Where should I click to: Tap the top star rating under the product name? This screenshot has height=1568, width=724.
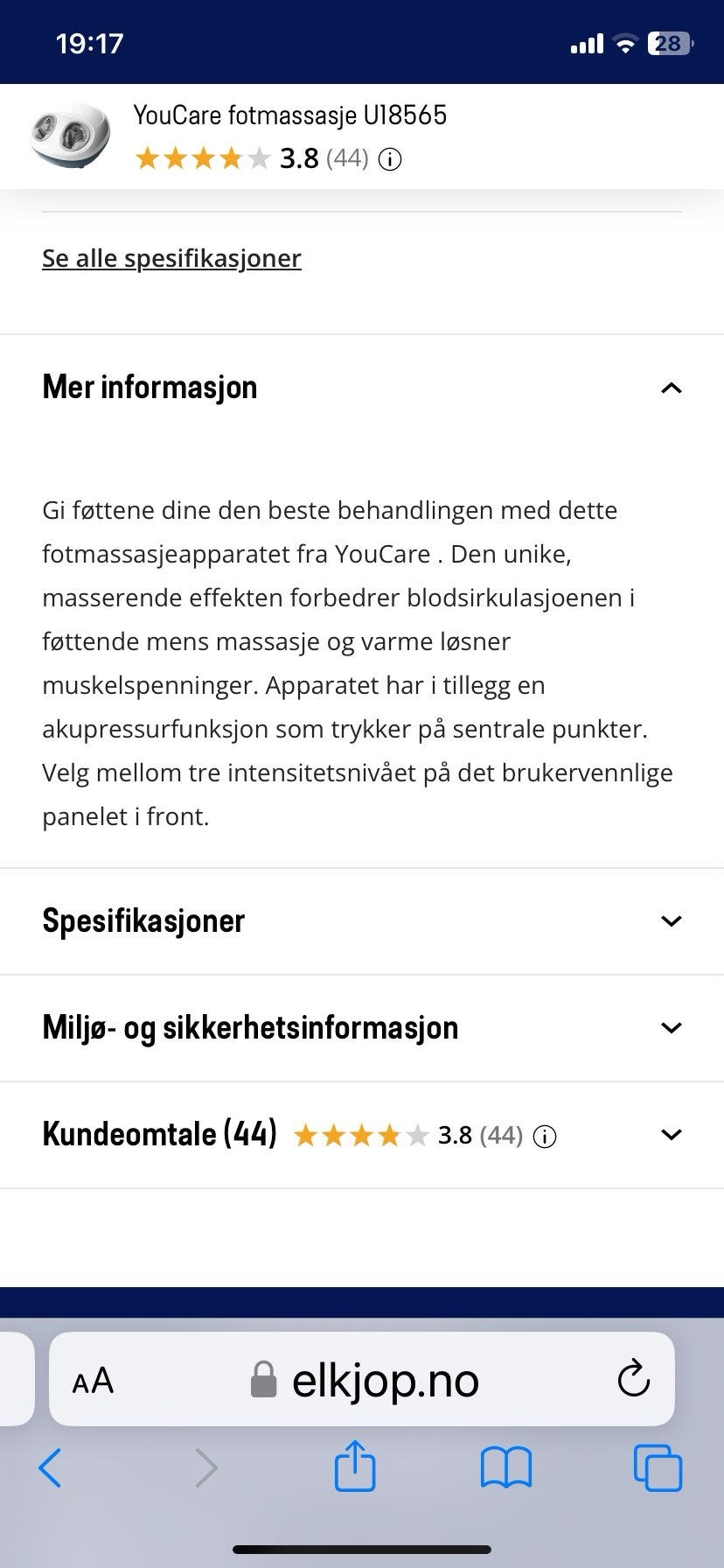pyautogui.click(x=199, y=159)
